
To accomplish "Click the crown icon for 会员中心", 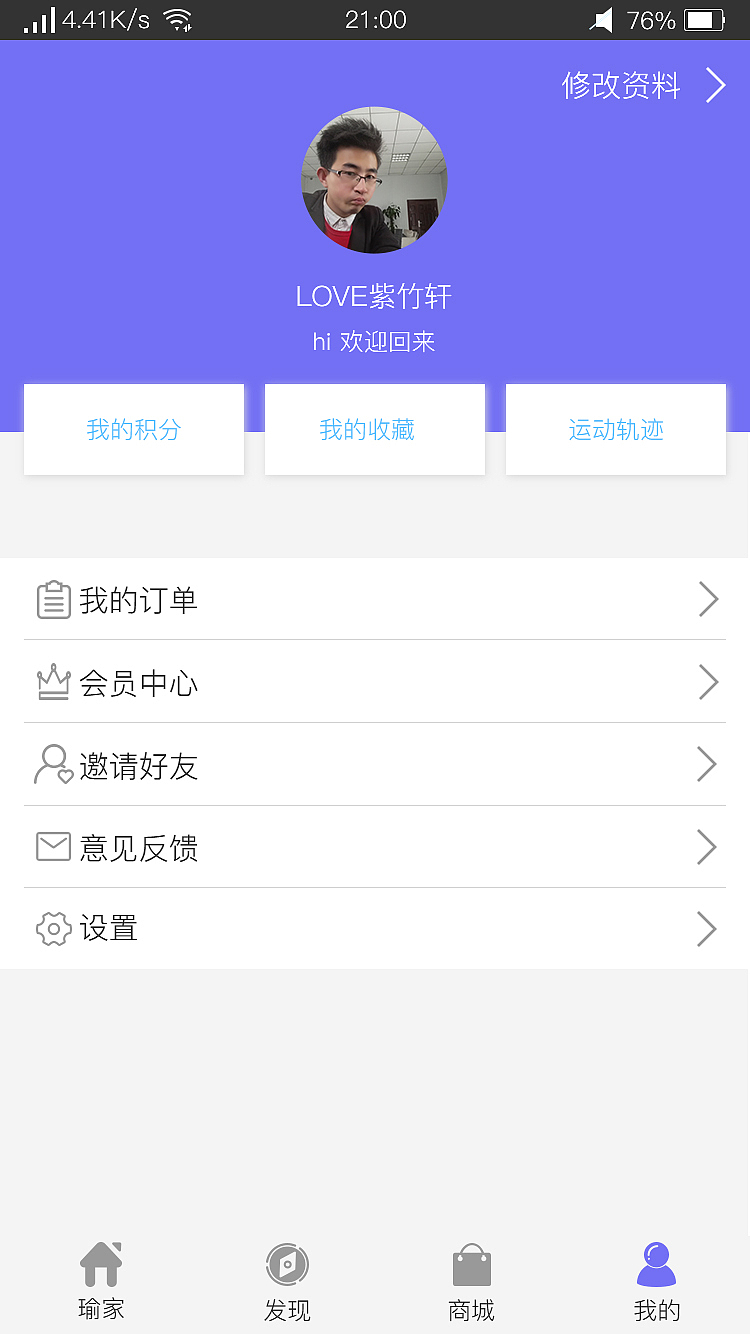I will 54,682.
